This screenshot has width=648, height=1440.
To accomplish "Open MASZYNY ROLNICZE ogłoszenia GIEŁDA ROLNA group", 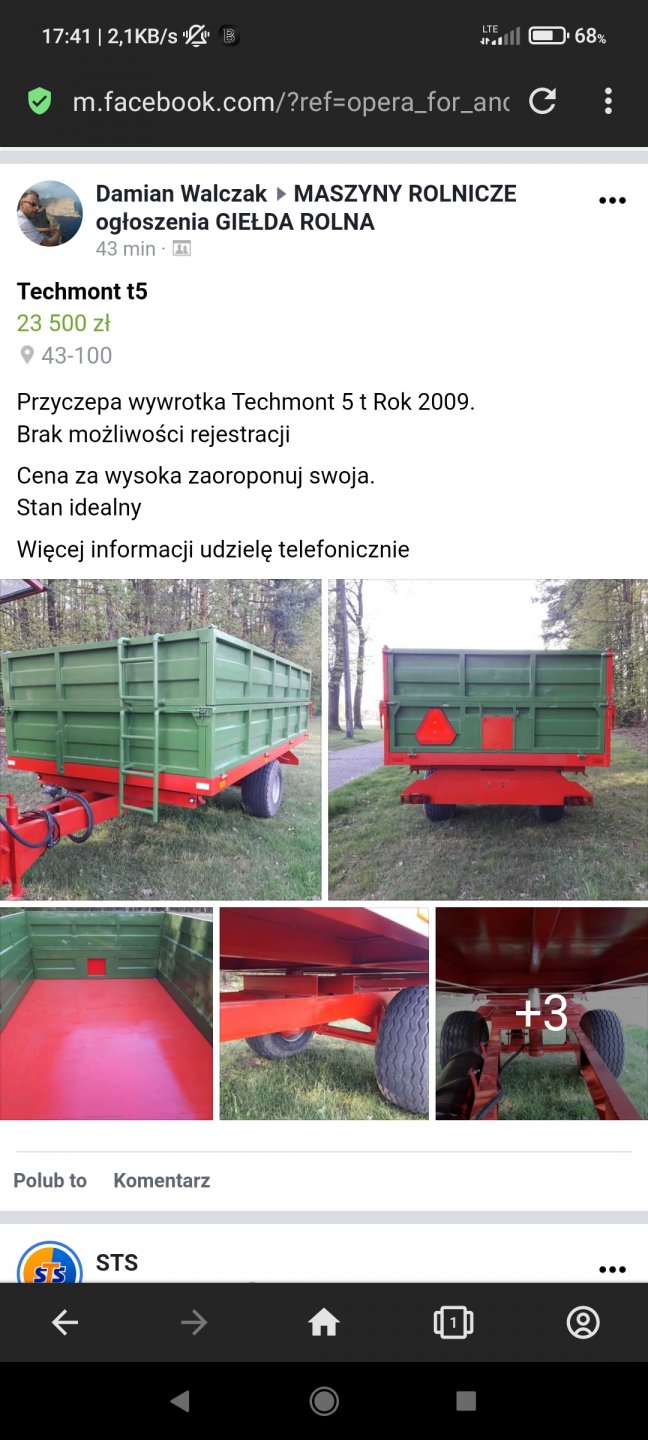I will 404,194.
